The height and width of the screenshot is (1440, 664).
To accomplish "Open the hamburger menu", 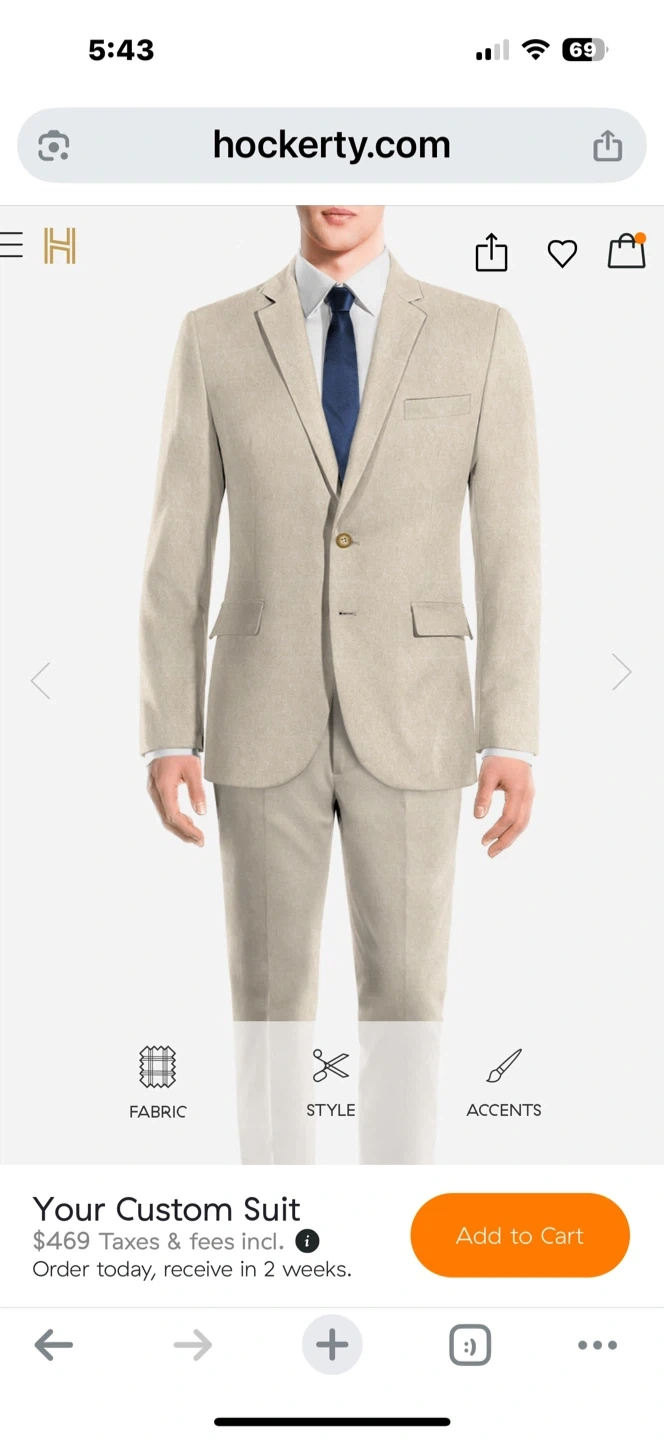I will (x=12, y=245).
